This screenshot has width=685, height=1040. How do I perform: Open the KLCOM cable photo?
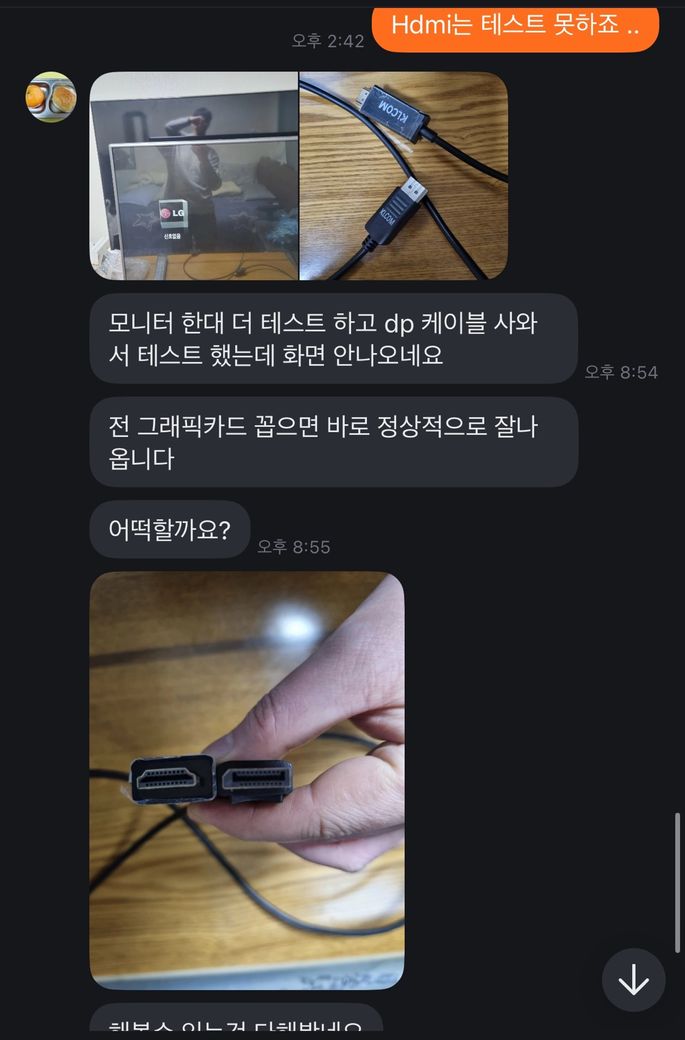click(403, 176)
